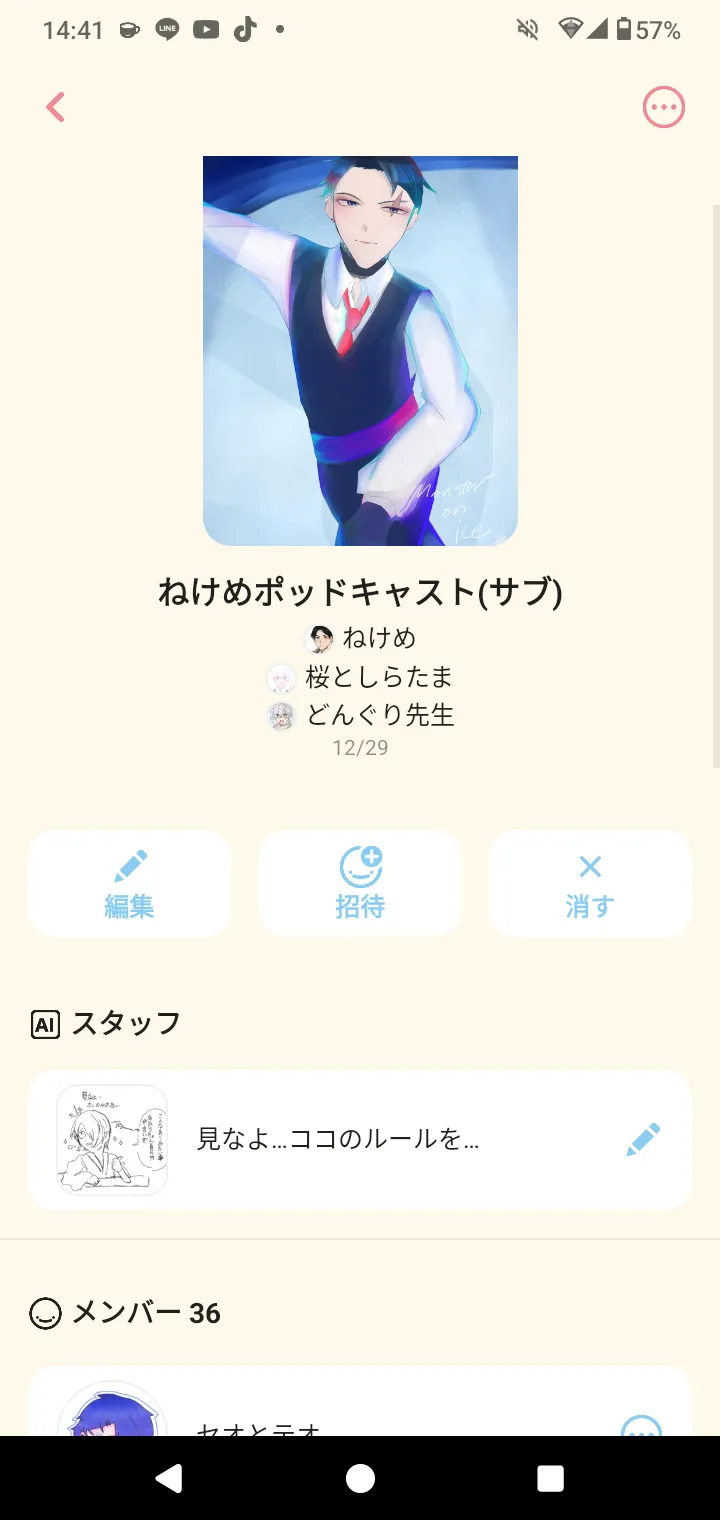Edit the 見なよ…ココのルールを… staff entry
Image resolution: width=720 pixels, height=1520 pixels.
(643, 1140)
